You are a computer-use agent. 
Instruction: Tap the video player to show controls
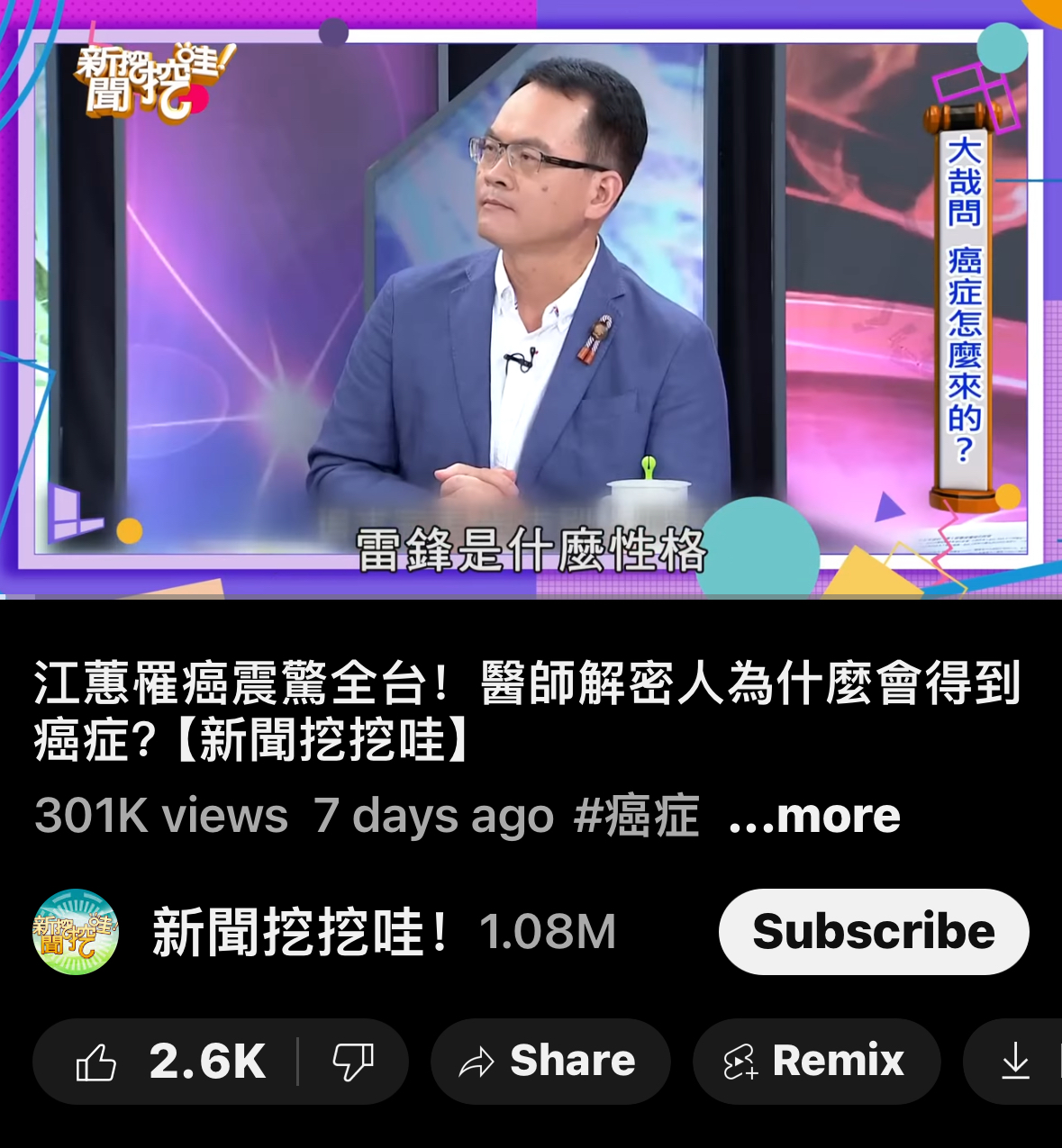531,299
